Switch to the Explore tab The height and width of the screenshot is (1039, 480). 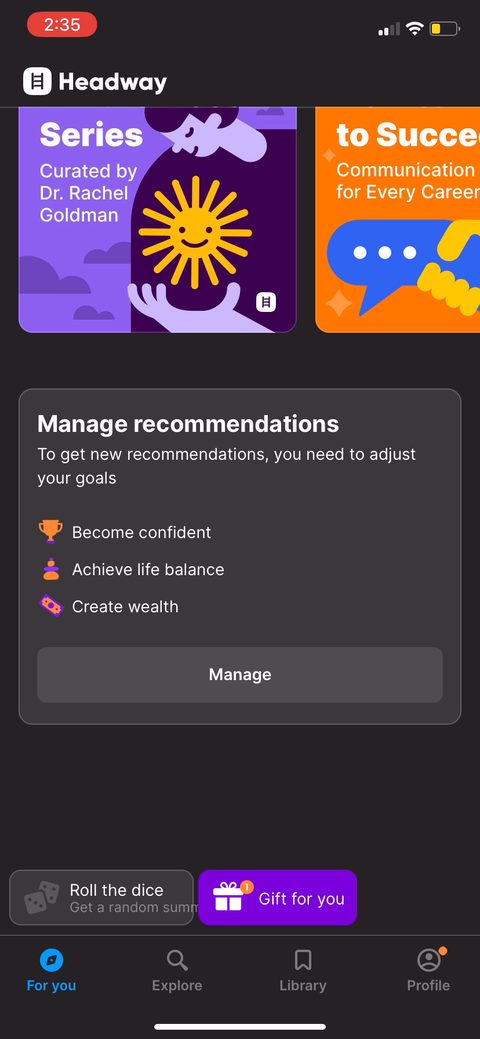click(177, 971)
